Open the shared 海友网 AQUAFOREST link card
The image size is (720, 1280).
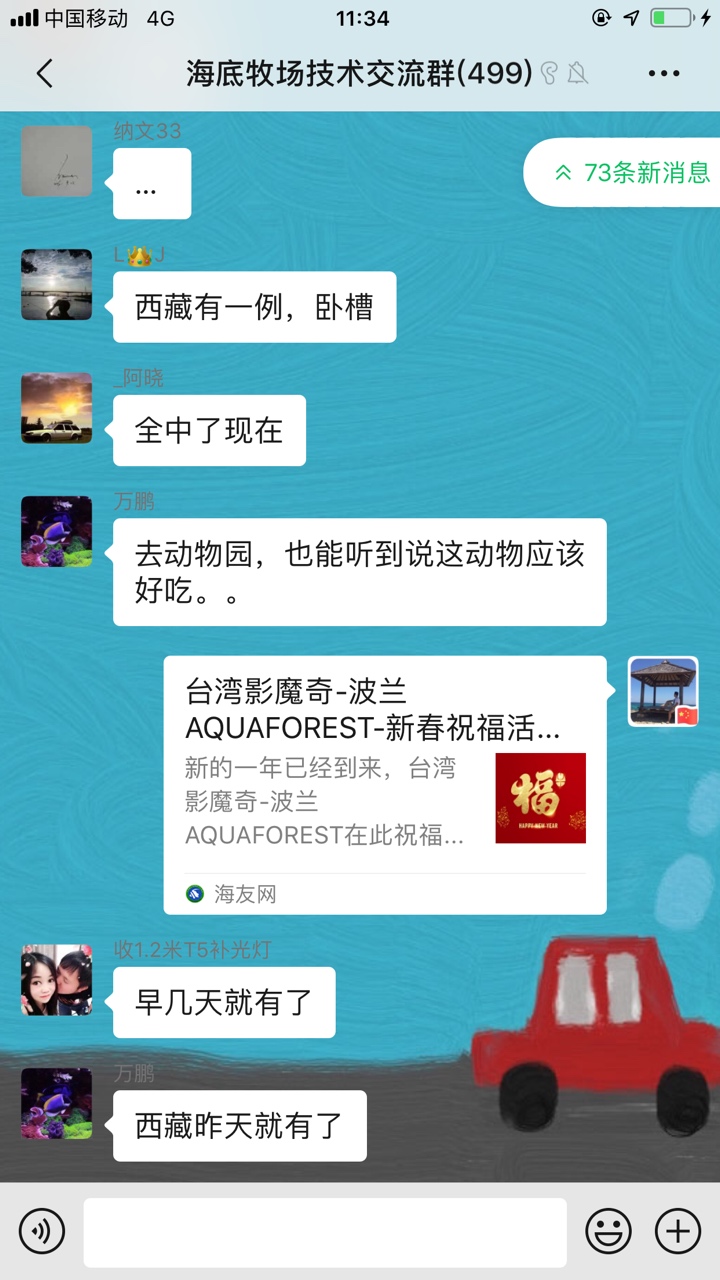pos(385,784)
